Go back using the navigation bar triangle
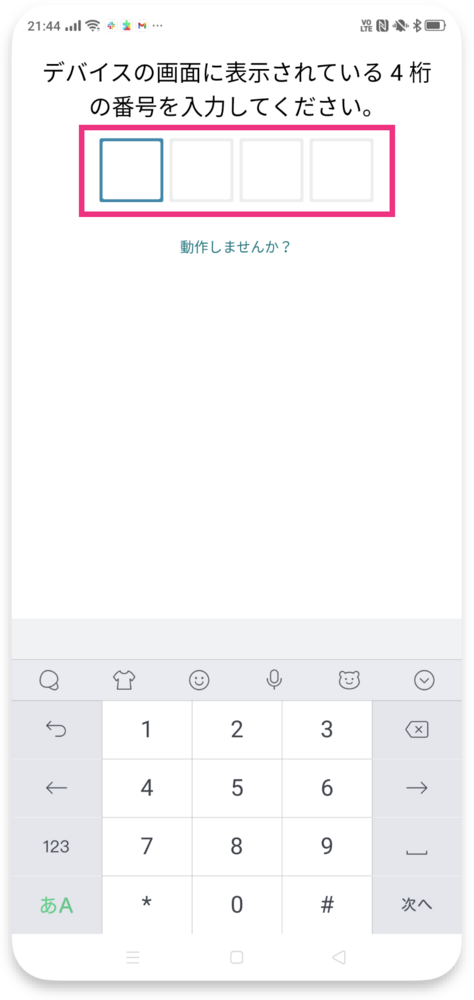Screen dimensions: 474x1000 (x=339, y=957)
